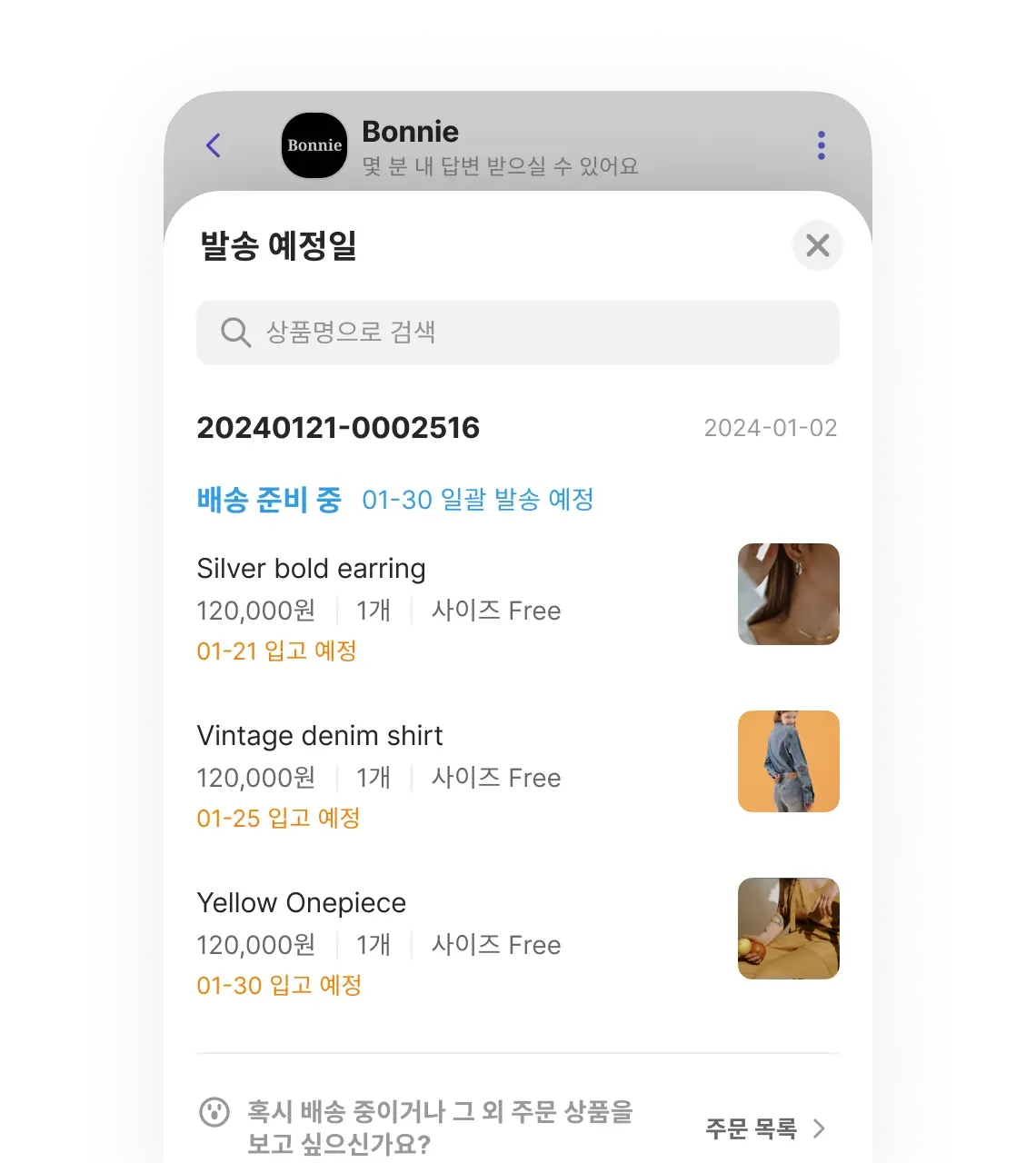Open the Yellow Onepiece item
Viewport: 1036px width, 1163px height.
point(301,903)
